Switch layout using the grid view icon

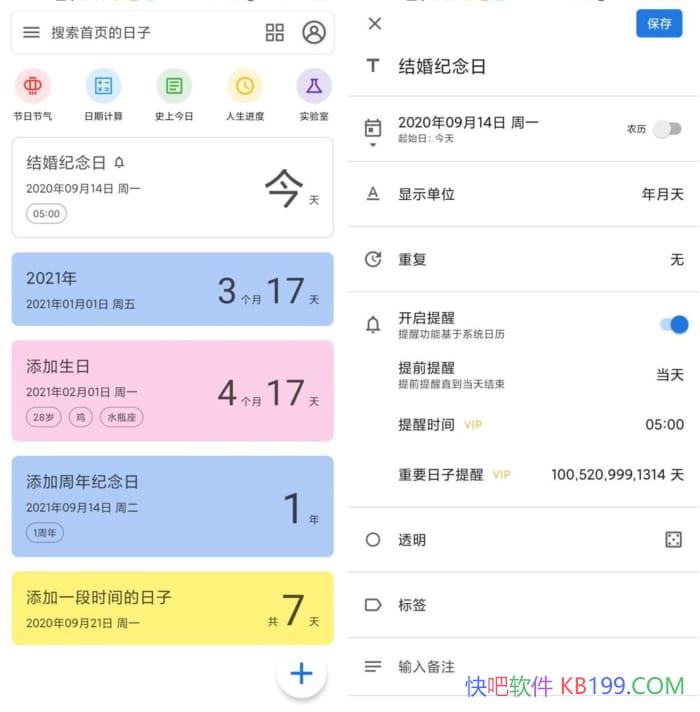274,33
